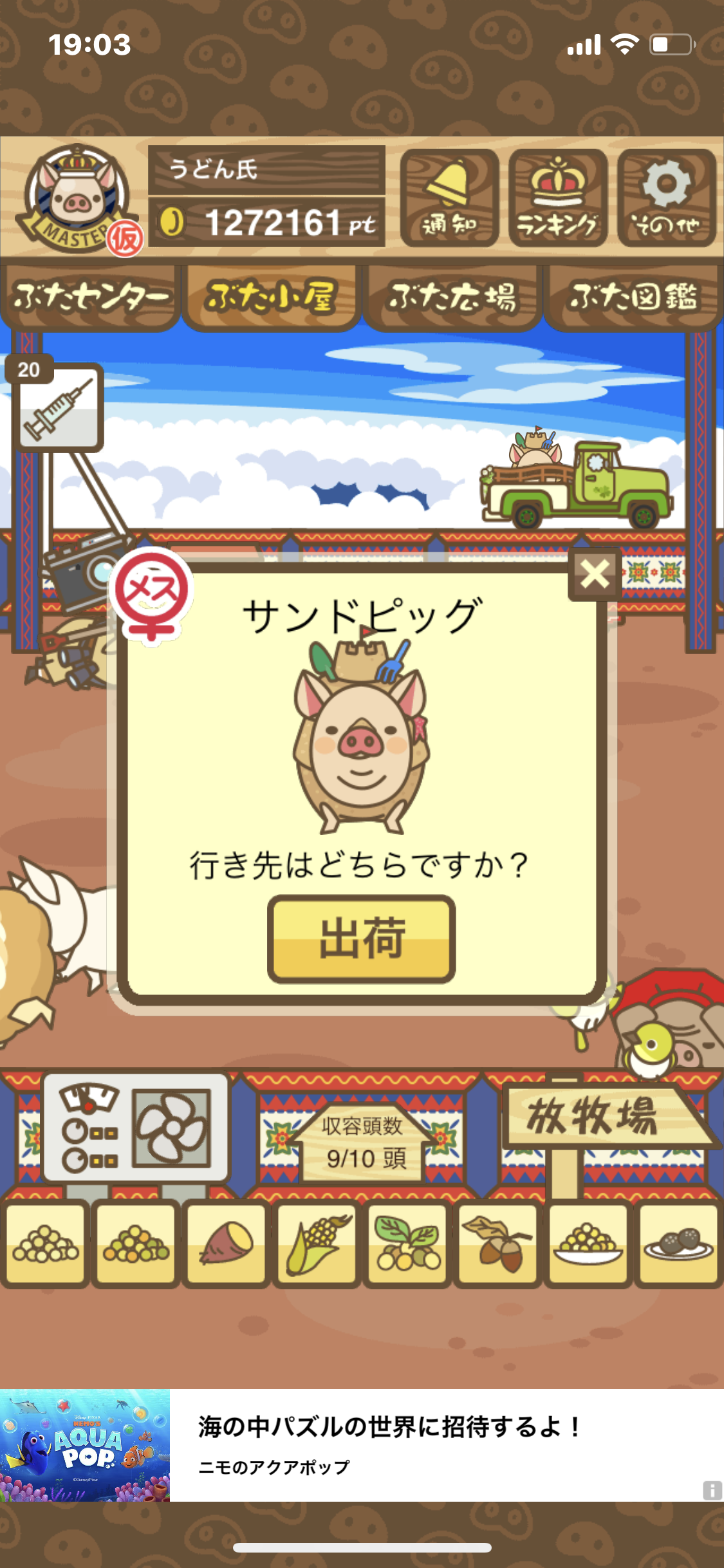The image size is (724, 1568).
Task: Select the dark dumplings plate feed
Action: (x=679, y=1244)
